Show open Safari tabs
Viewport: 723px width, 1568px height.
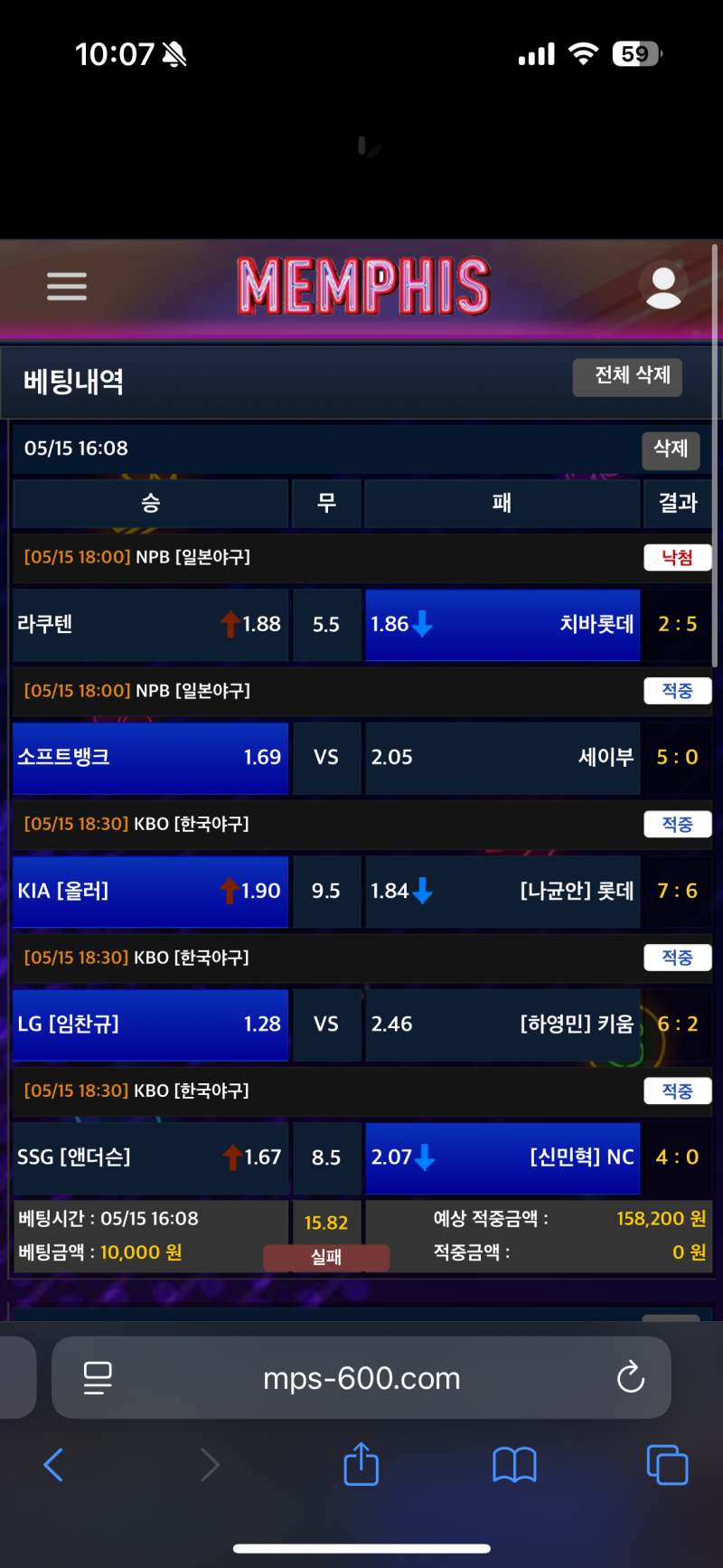pyautogui.click(x=667, y=1465)
